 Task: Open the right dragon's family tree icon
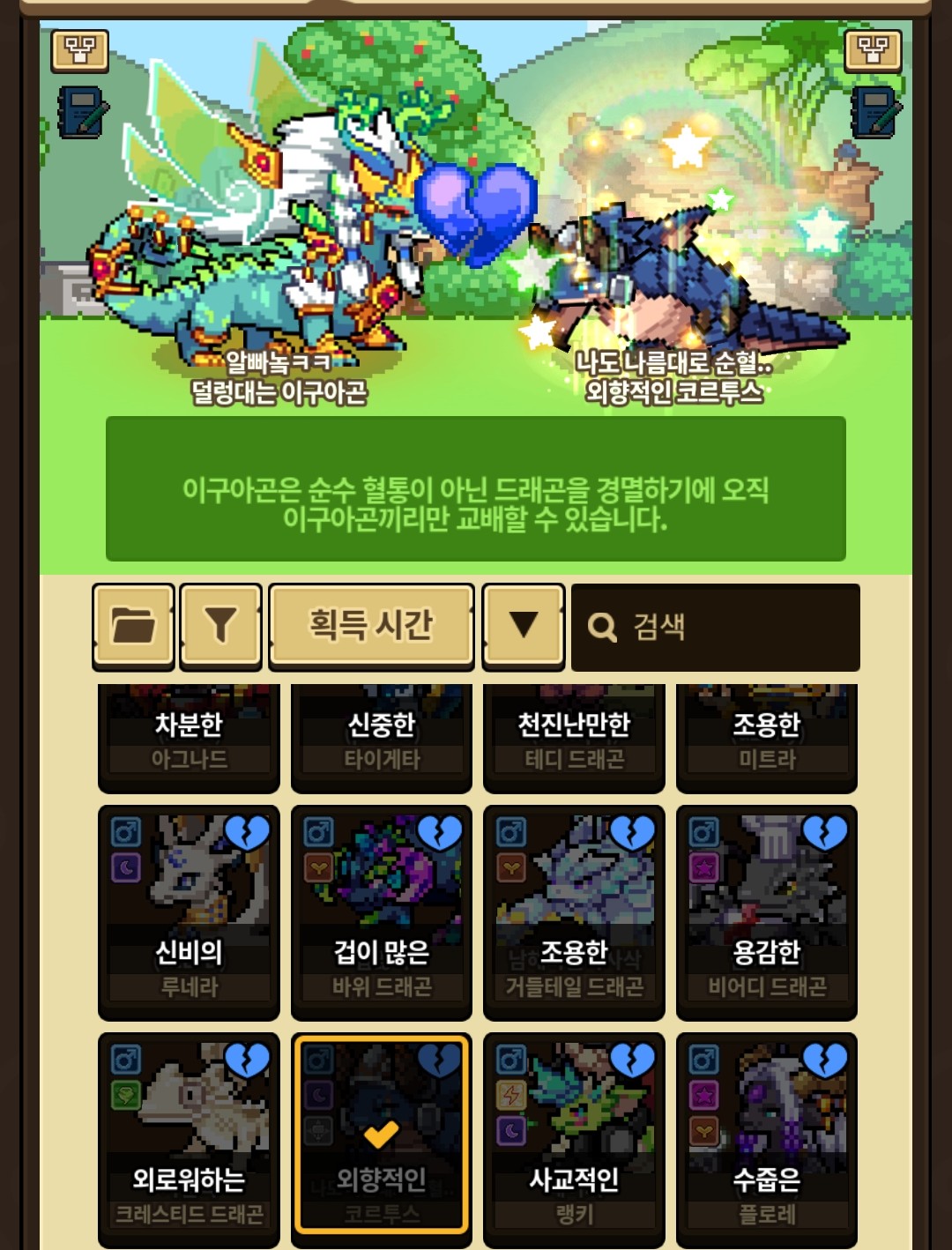pos(873,51)
